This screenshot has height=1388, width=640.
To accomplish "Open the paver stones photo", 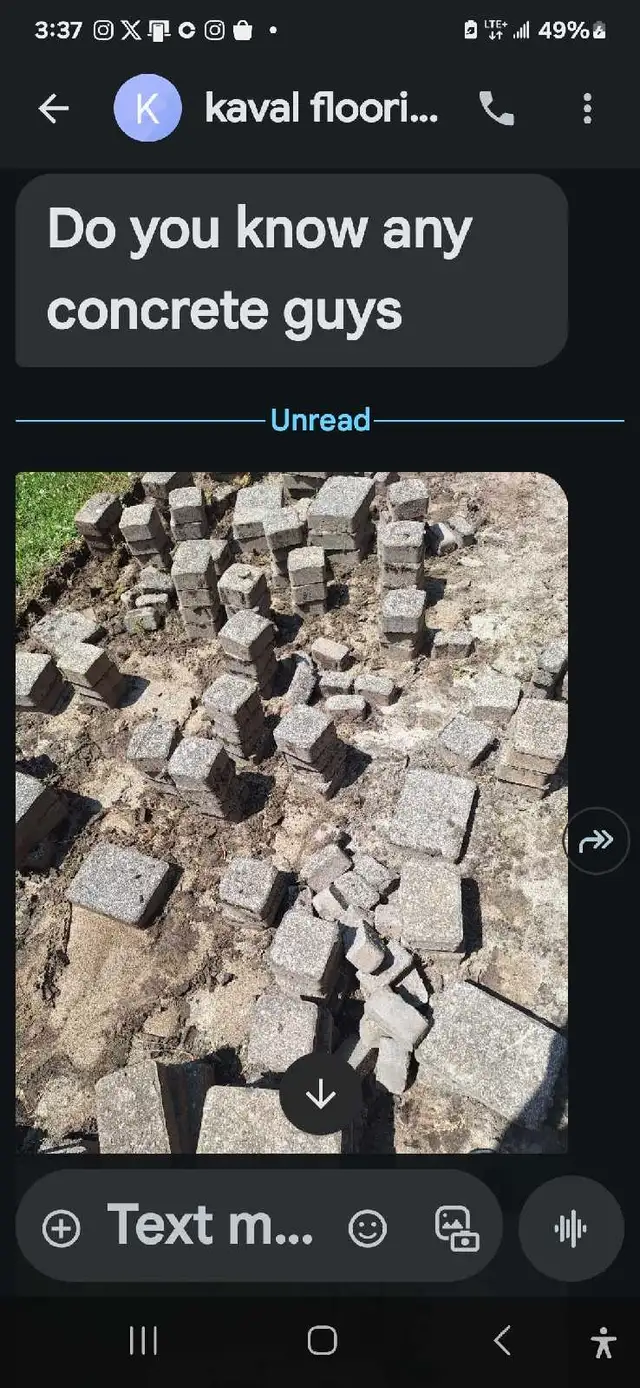I will click(291, 812).
